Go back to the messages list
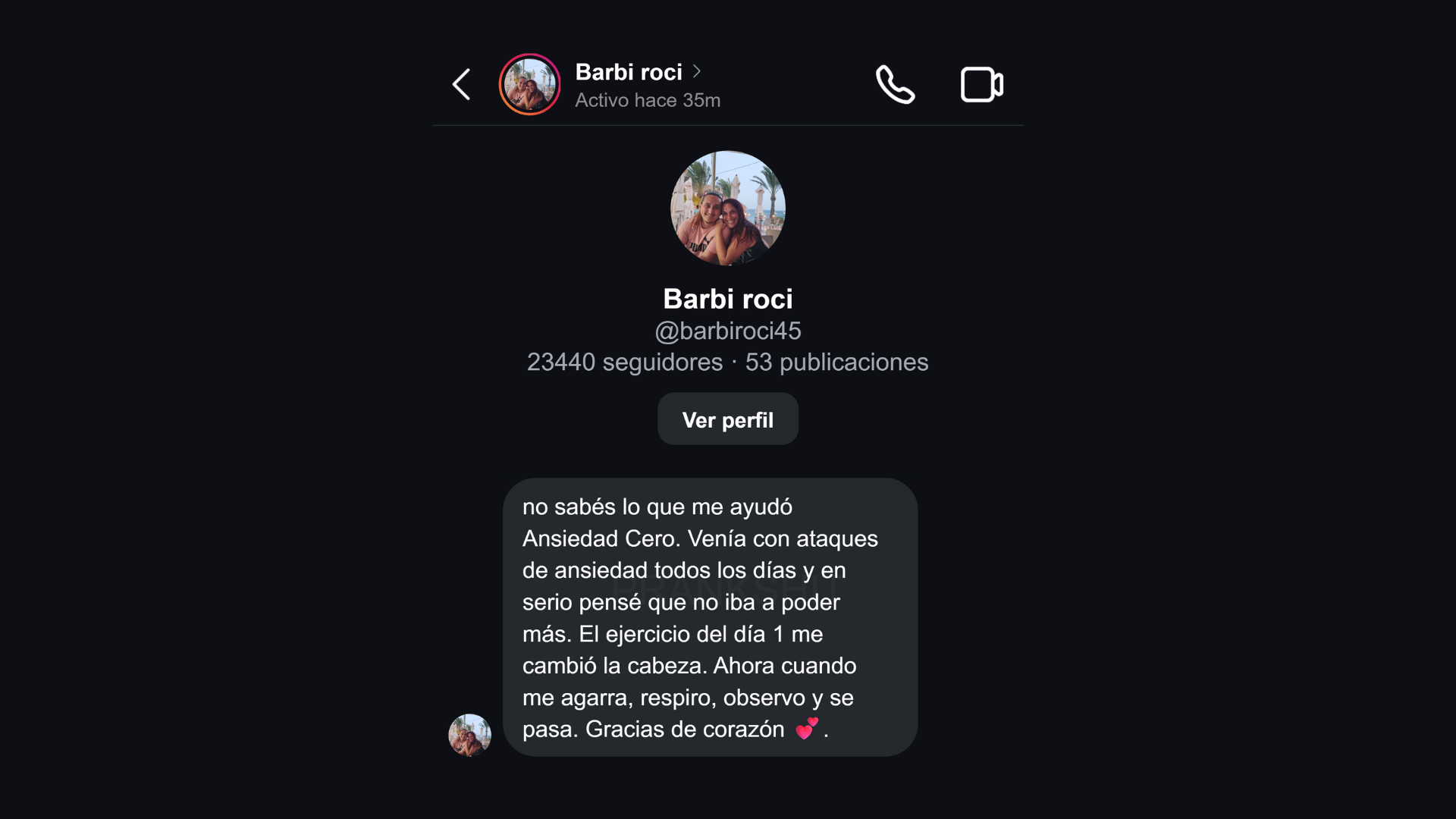Screen dimensions: 1456x819 [x=461, y=84]
